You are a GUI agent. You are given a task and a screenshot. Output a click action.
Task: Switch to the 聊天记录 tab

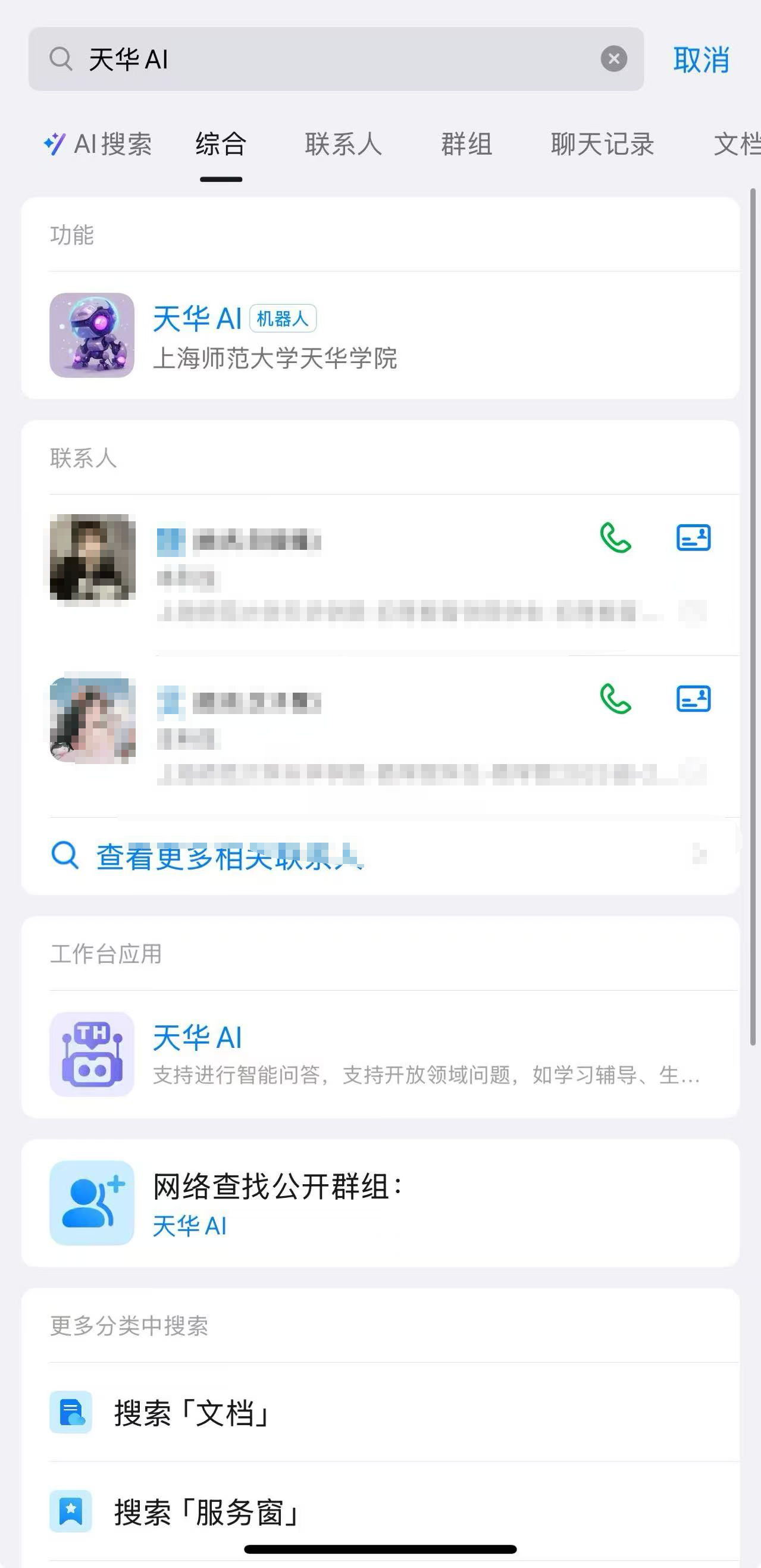pos(602,144)
